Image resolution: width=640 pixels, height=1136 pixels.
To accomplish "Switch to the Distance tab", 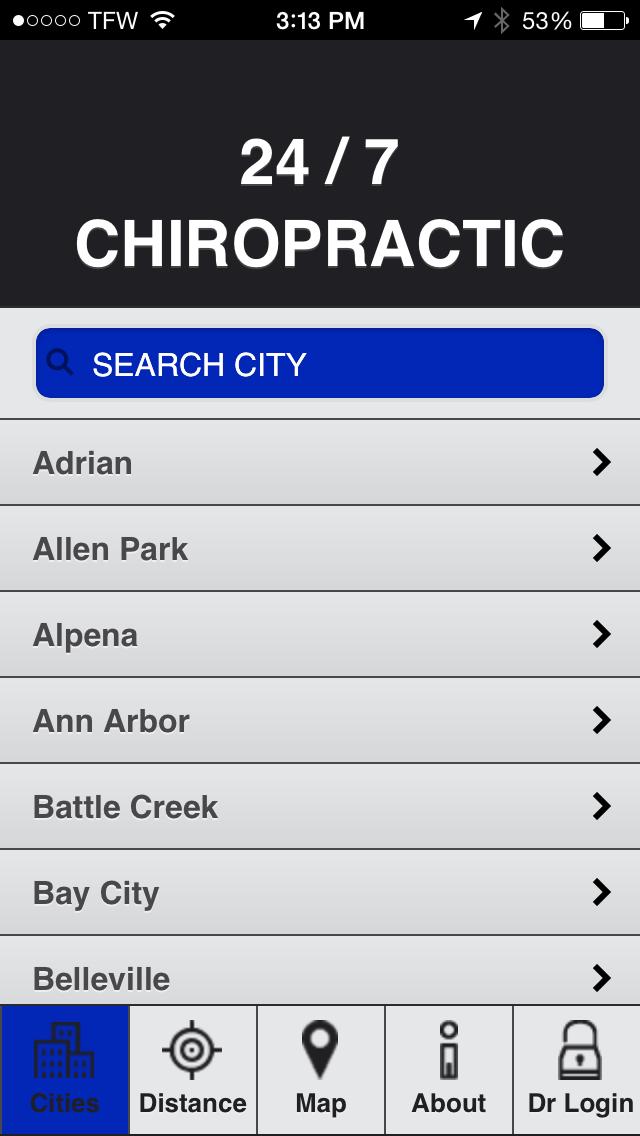I will coord(193,1070).
